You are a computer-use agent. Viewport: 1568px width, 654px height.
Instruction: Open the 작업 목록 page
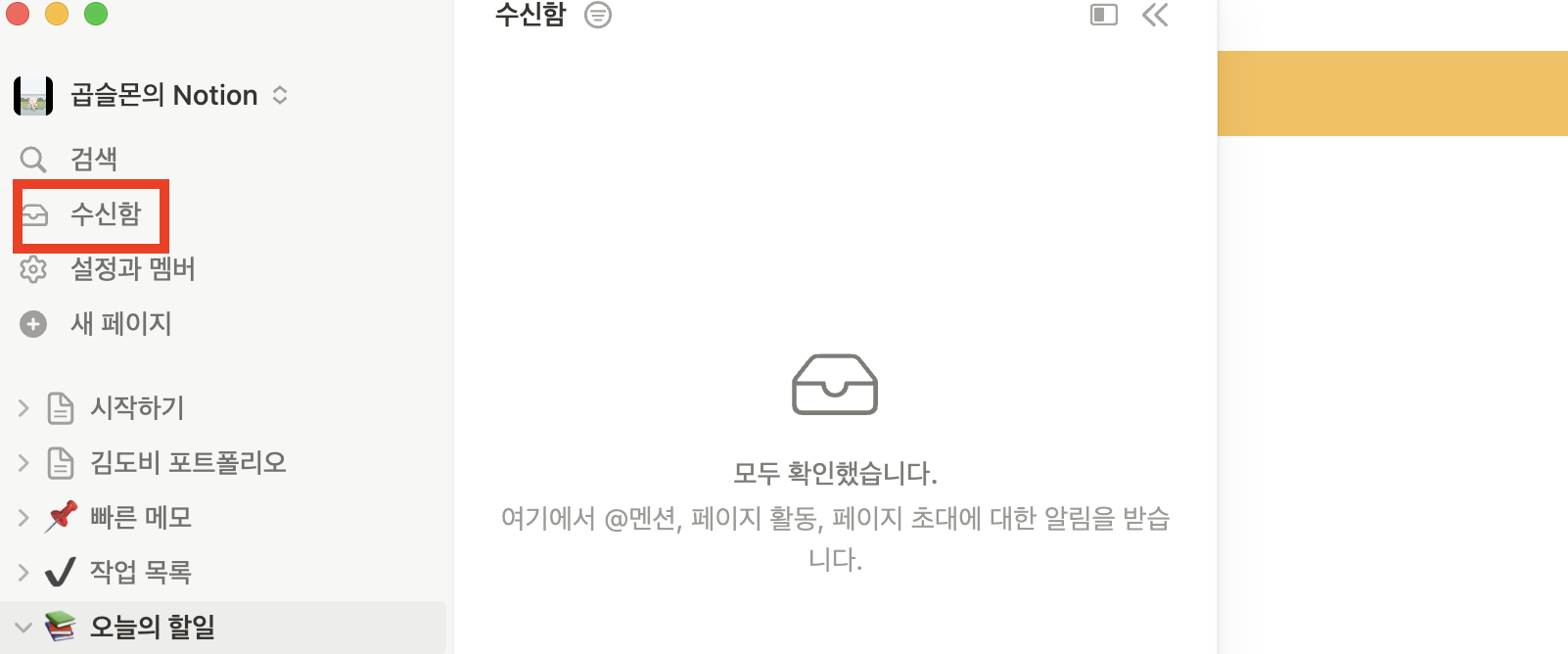[x=140, y=572]
